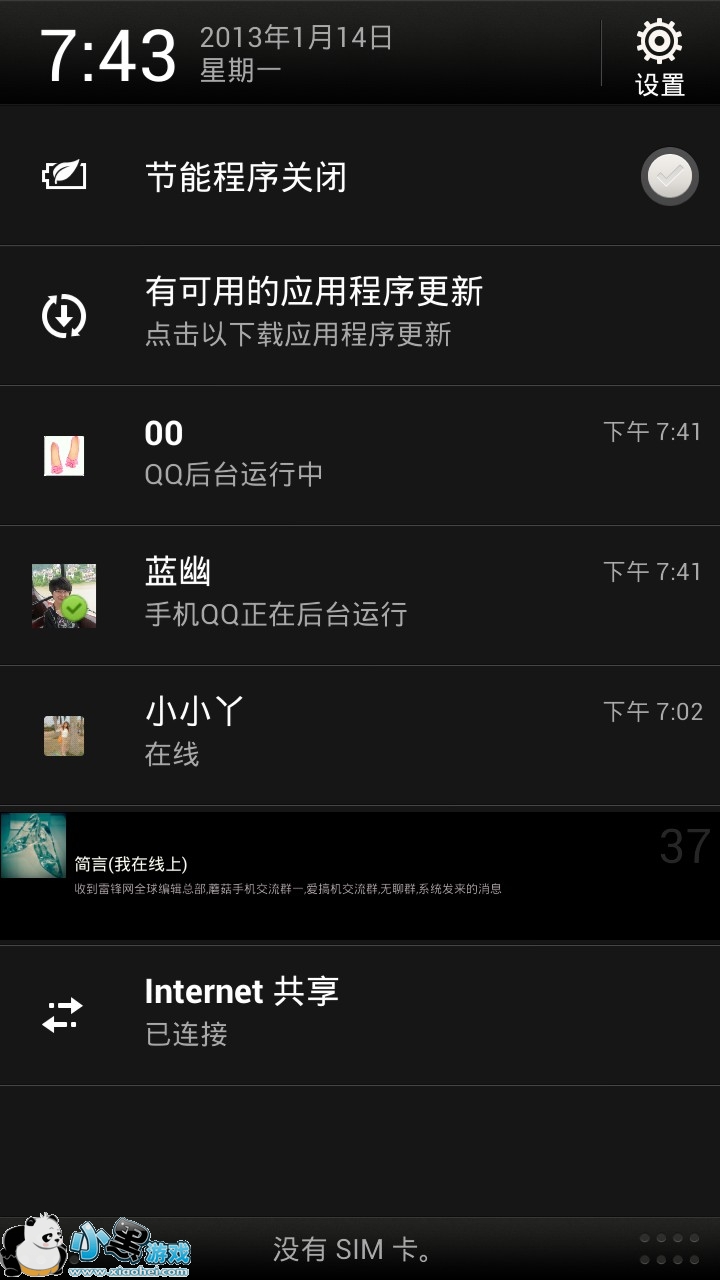Toggle the 节能程序 power saver checkbox
The width and height of the screenshot is (720, 1280).
coord(669,177)
